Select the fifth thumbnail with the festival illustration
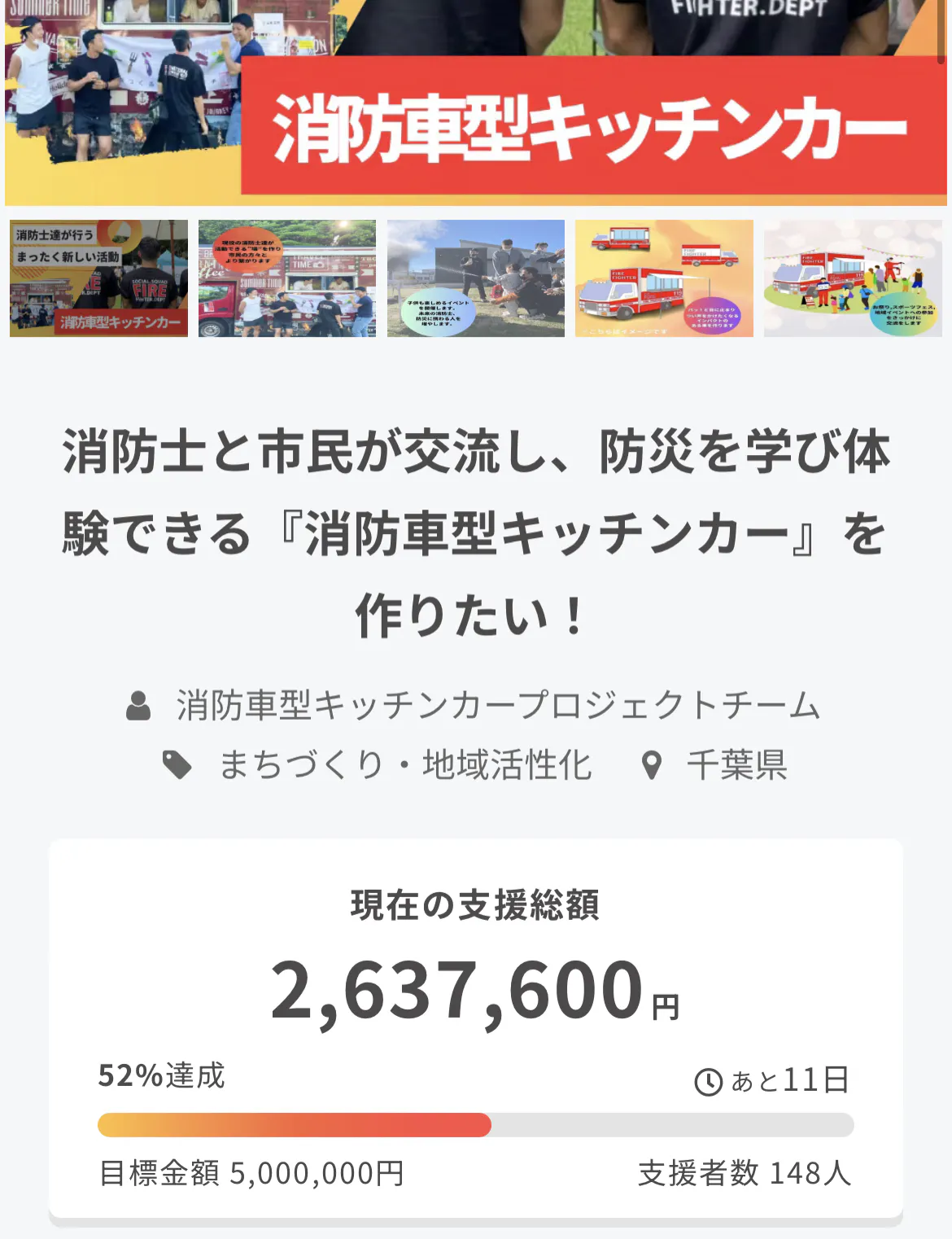 853,278
